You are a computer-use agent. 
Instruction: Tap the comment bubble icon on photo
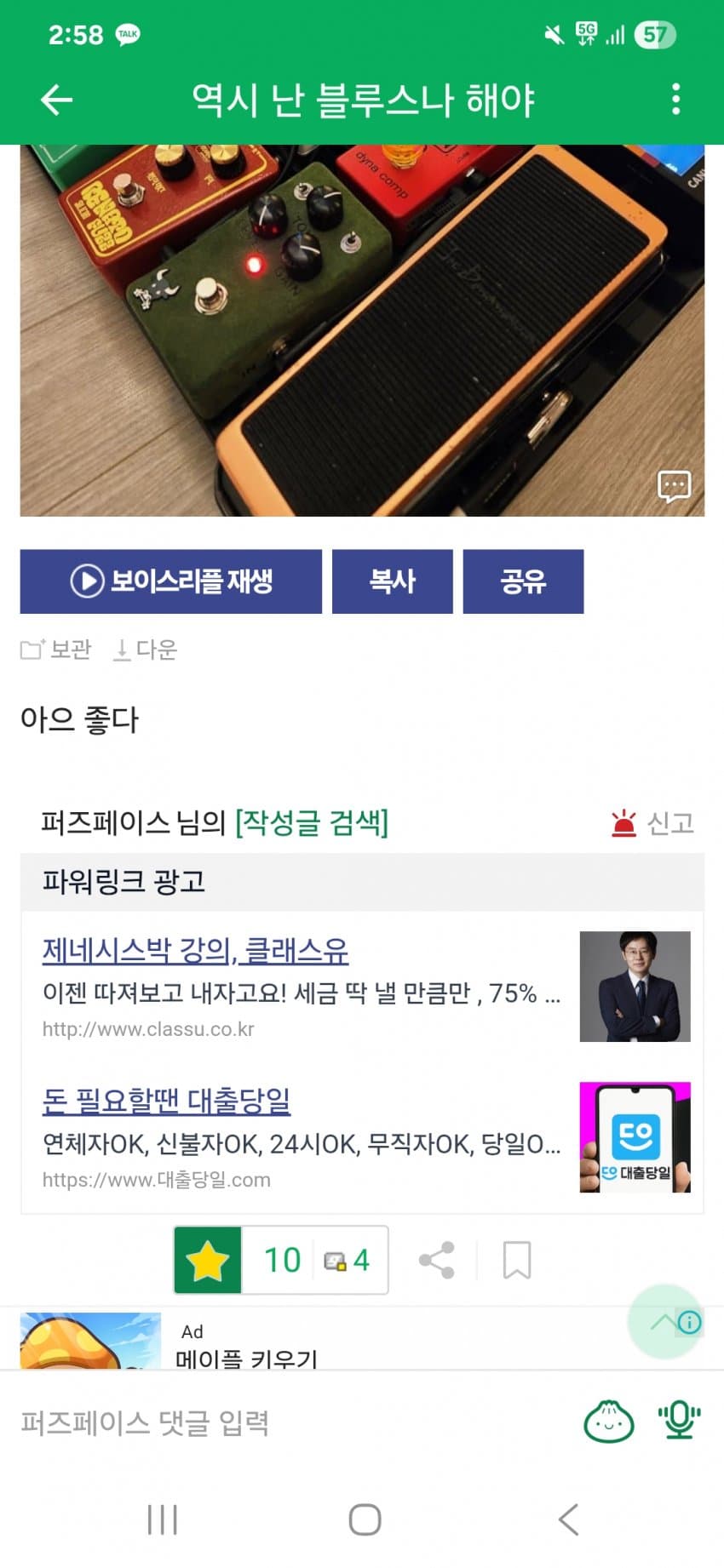click(x=674, y=486)
